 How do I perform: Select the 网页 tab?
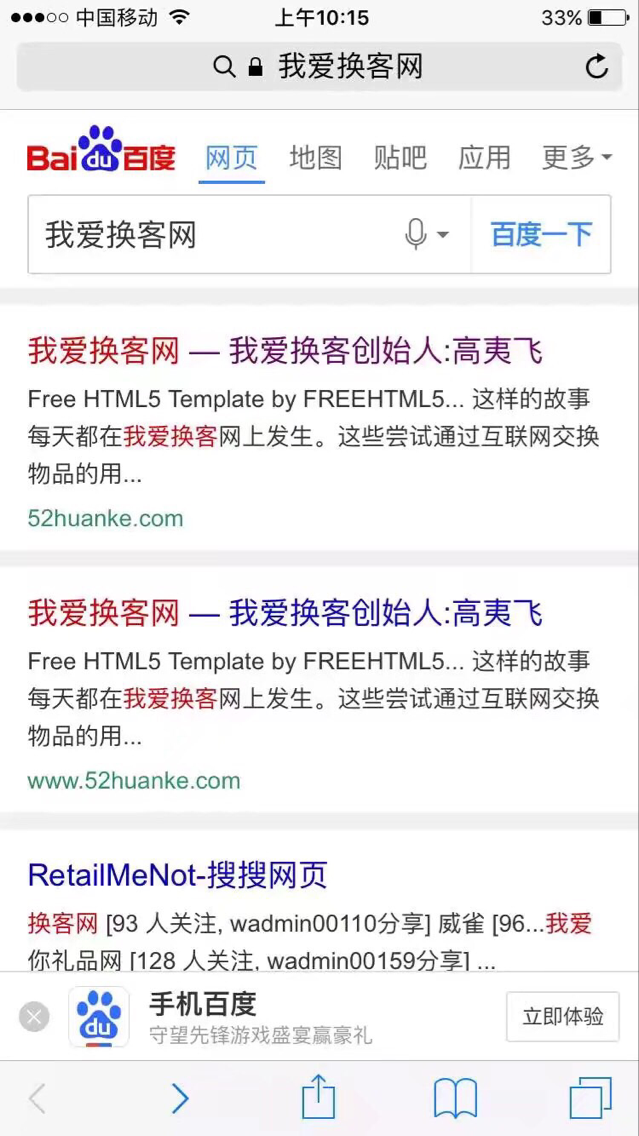[x=231, y=158]
